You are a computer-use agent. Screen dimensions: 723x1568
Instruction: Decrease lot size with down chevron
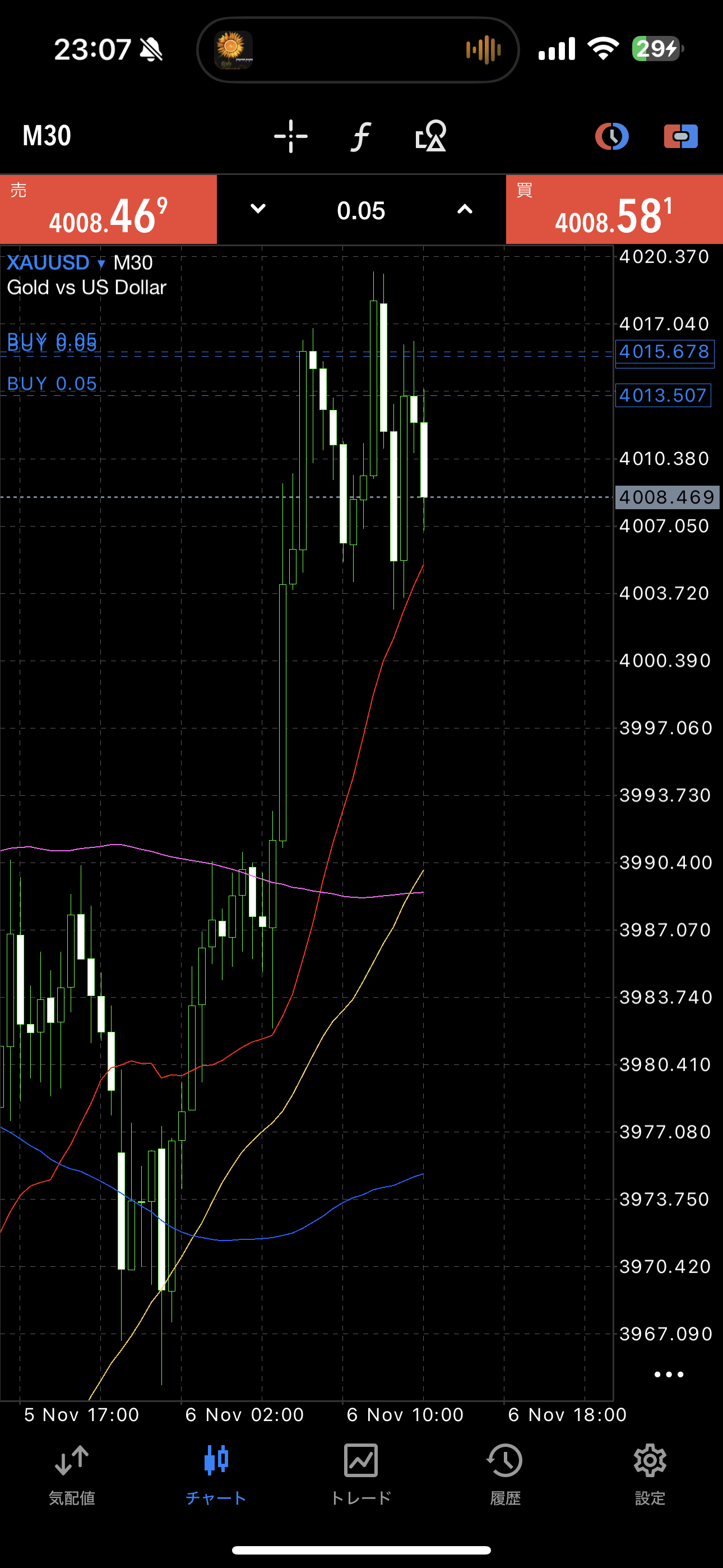[258, 209]
